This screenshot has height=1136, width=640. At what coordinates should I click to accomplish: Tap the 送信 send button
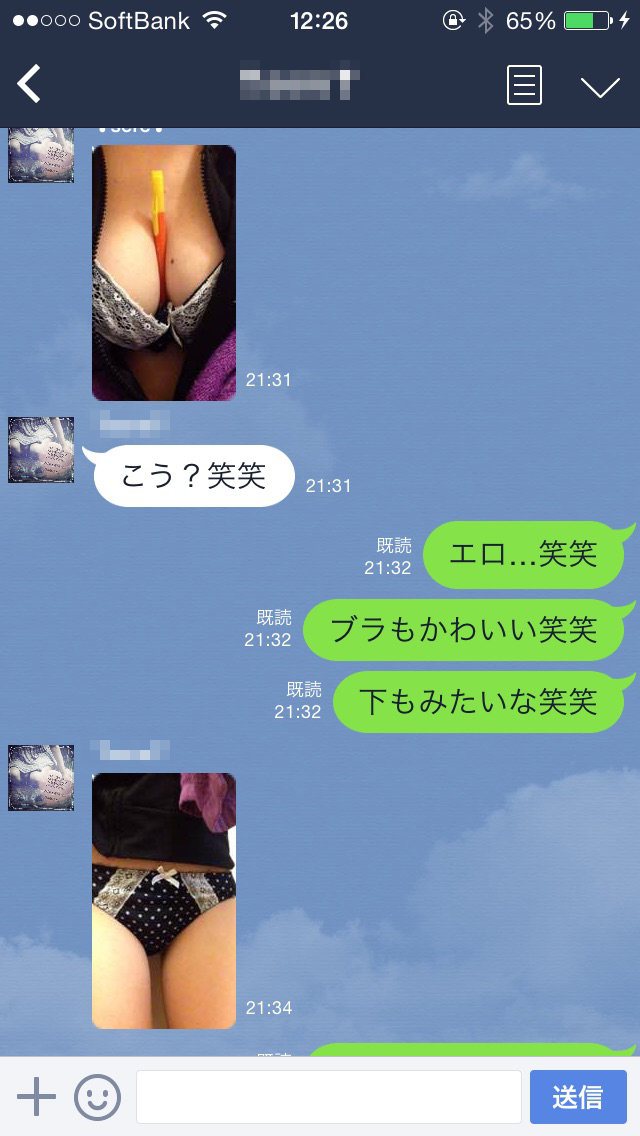point(577,1097)
